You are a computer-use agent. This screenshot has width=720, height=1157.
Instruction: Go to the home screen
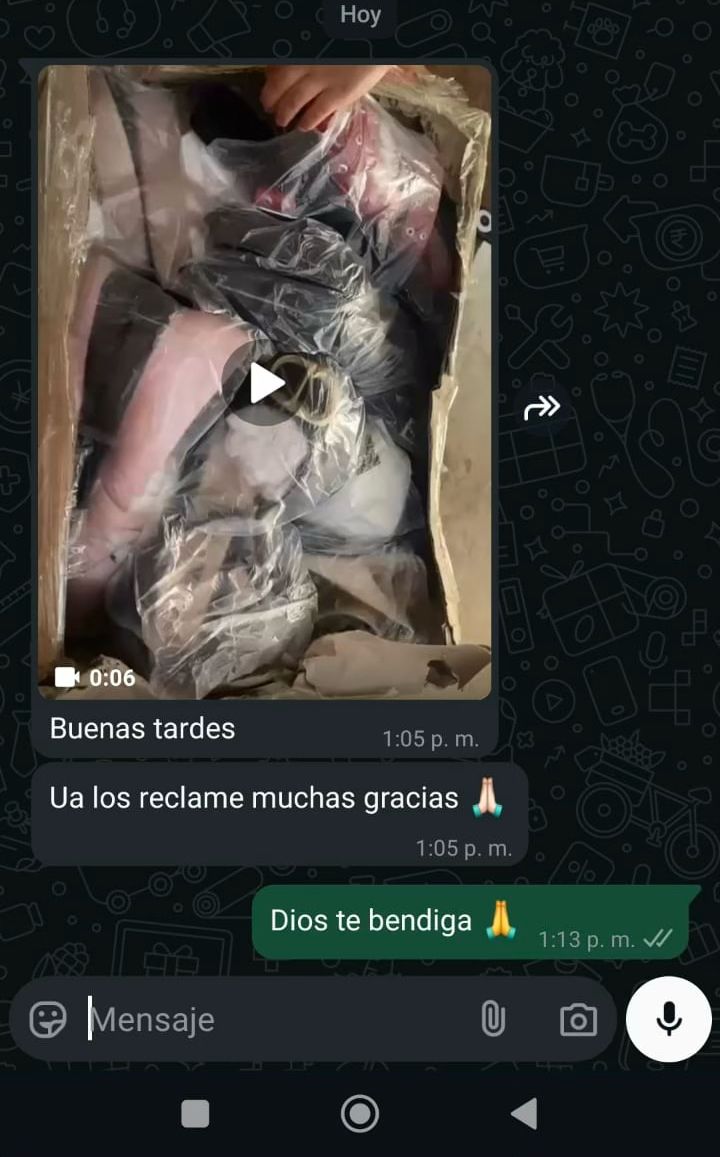click(x=360, y=1113)
